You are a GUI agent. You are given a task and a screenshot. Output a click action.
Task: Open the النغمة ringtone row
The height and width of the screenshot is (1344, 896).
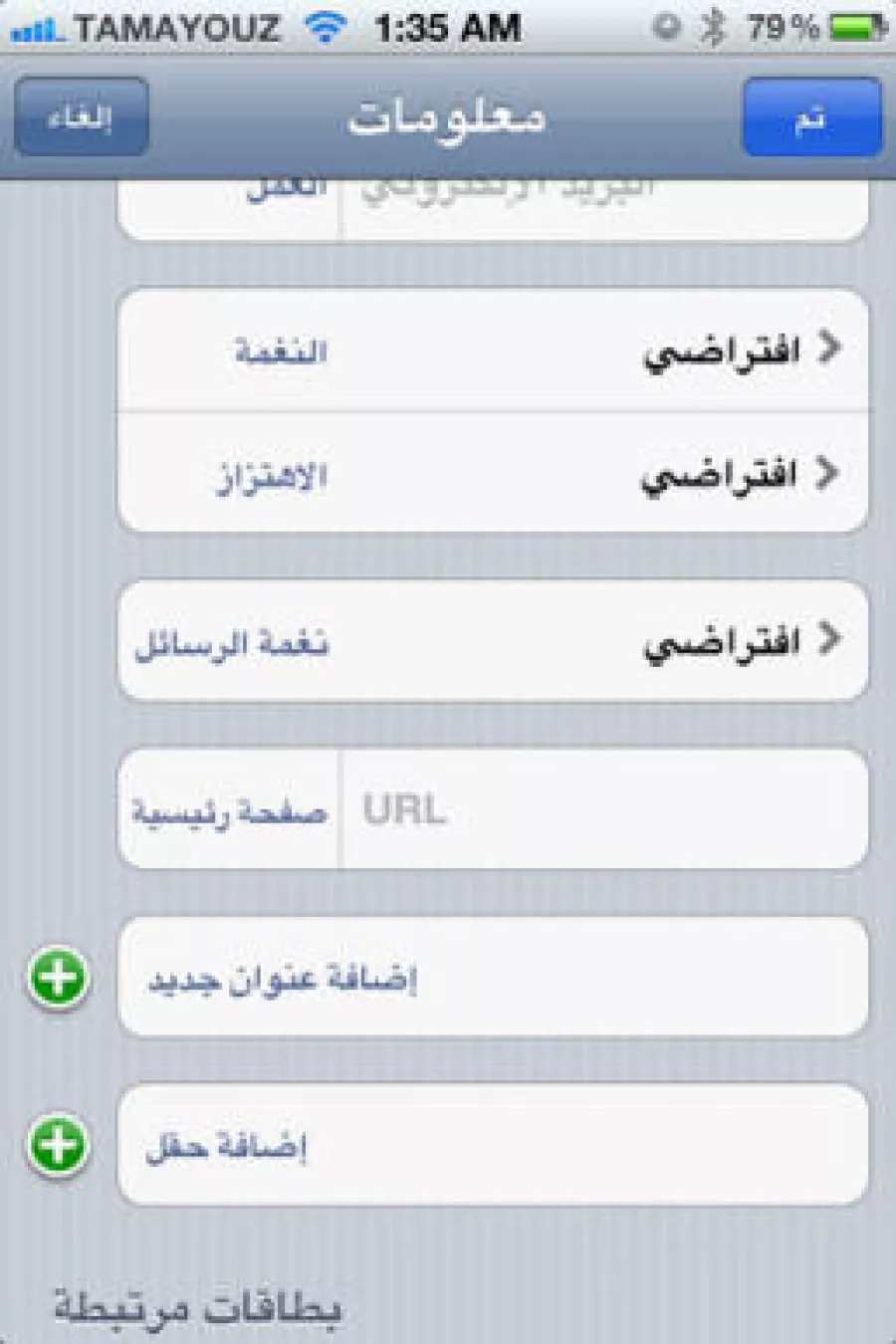coord(492,350)
